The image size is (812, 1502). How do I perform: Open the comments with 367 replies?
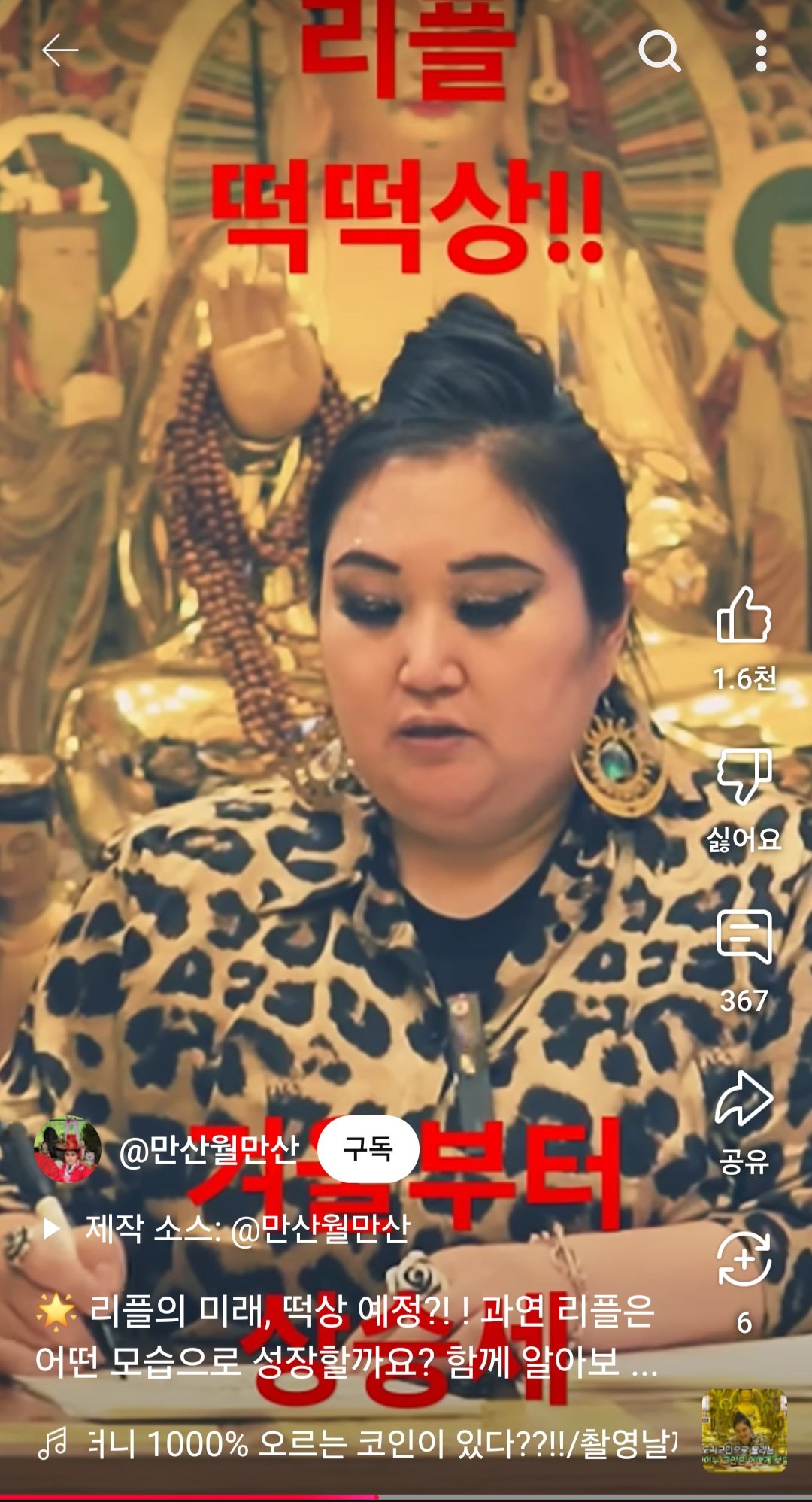click(744, 937)
